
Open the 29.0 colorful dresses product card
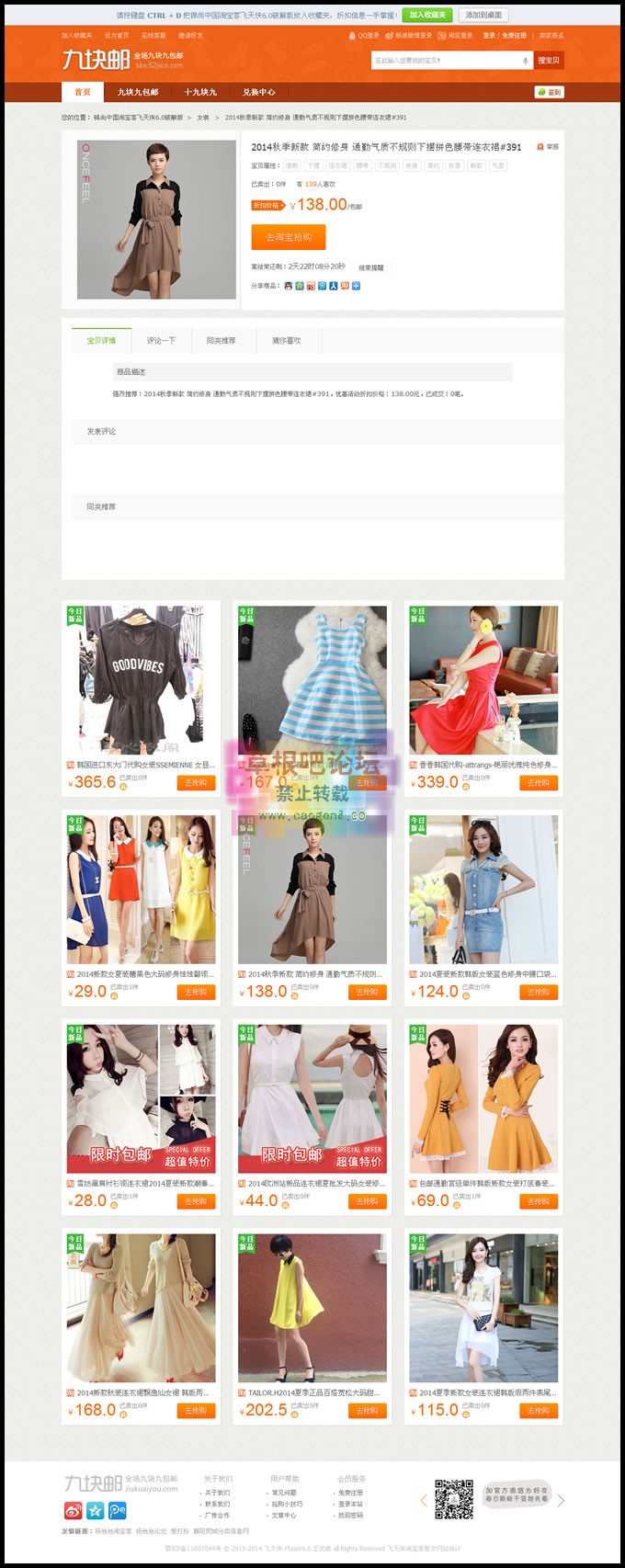pyautogui.click(x=141, y=890)
